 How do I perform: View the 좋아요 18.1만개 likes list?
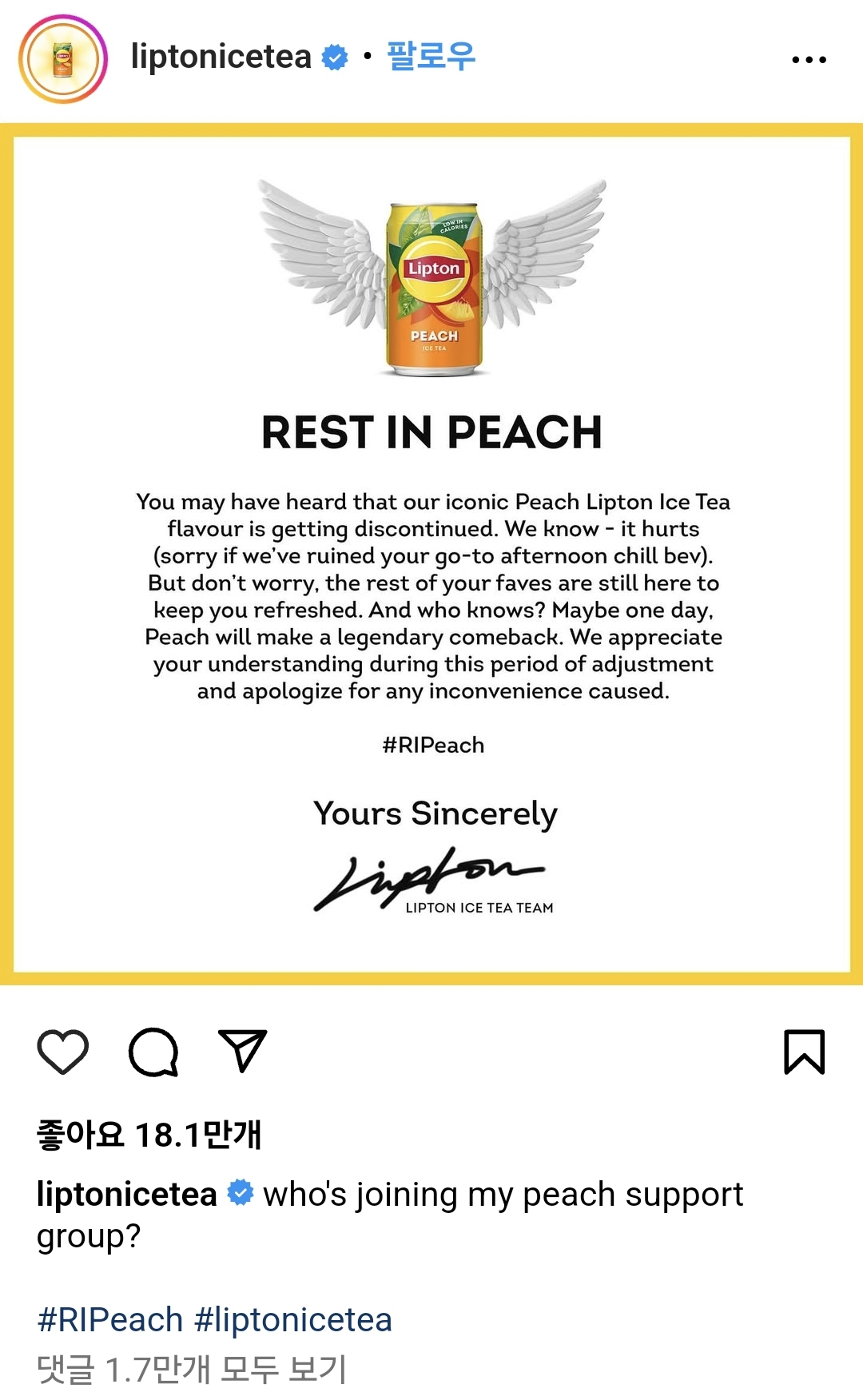pyautogui.click(x=149, y=1134)
